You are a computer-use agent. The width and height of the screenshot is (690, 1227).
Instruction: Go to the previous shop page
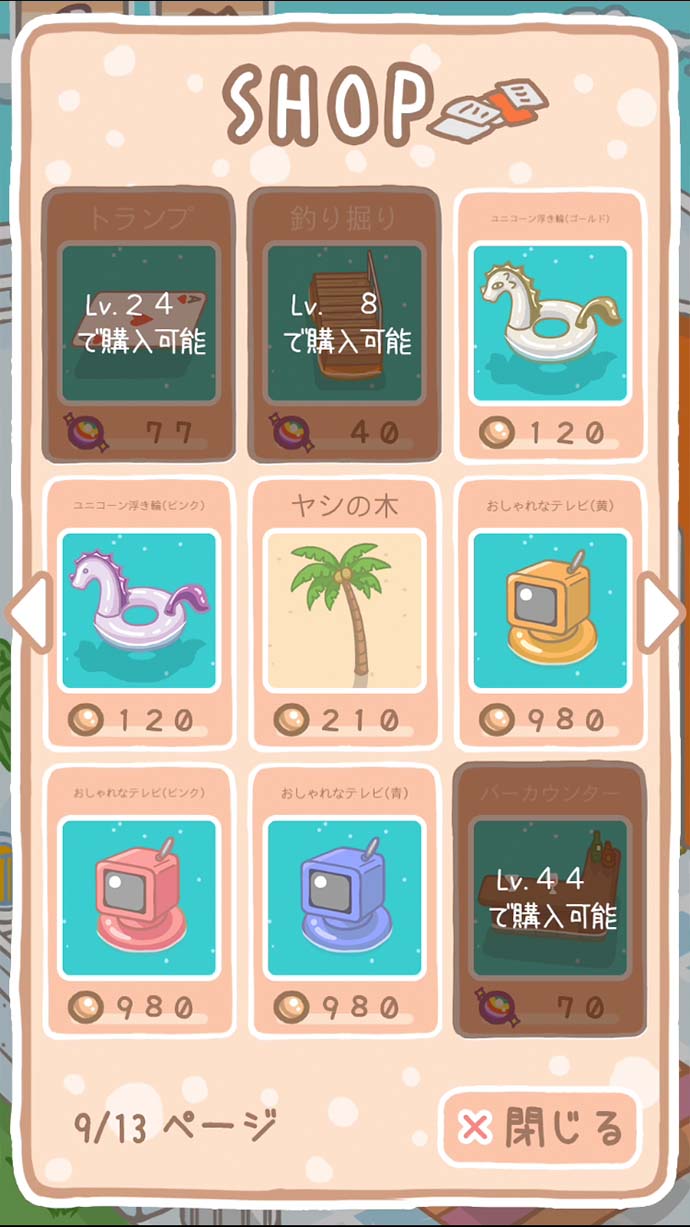click(x=28, y=614)
